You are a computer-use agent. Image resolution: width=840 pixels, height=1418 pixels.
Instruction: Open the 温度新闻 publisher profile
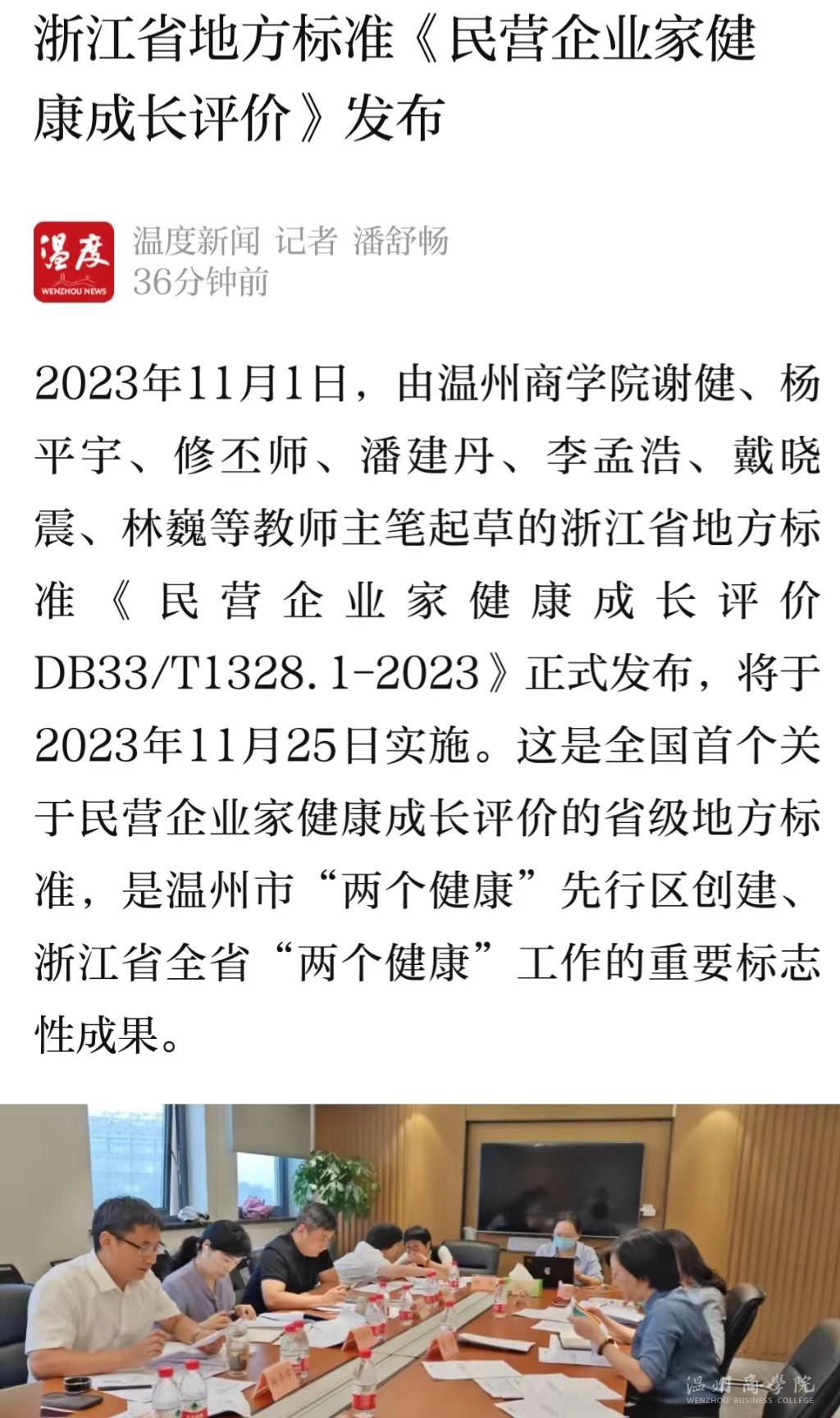(x=74, y=262)
